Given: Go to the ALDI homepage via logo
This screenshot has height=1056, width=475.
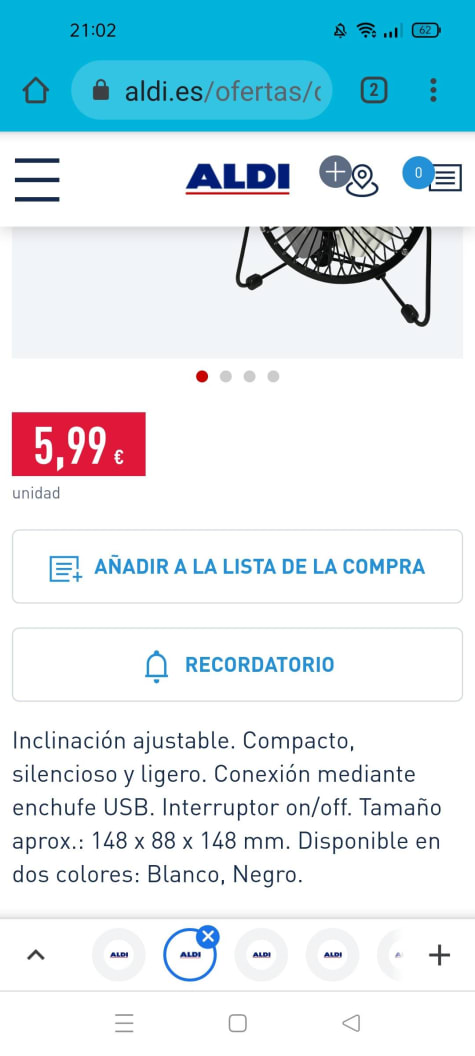Looking at the screenshot, I should point(238,178).
